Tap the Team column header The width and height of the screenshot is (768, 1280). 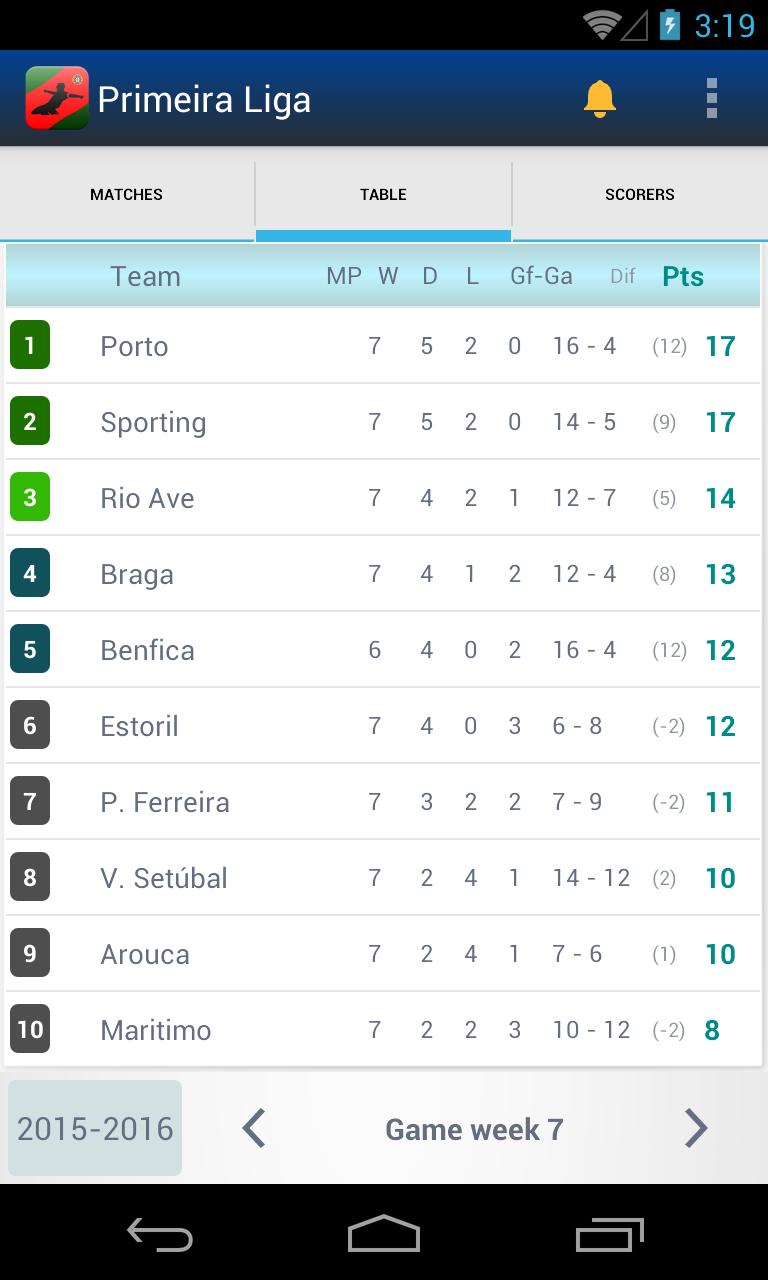[145, 276]
